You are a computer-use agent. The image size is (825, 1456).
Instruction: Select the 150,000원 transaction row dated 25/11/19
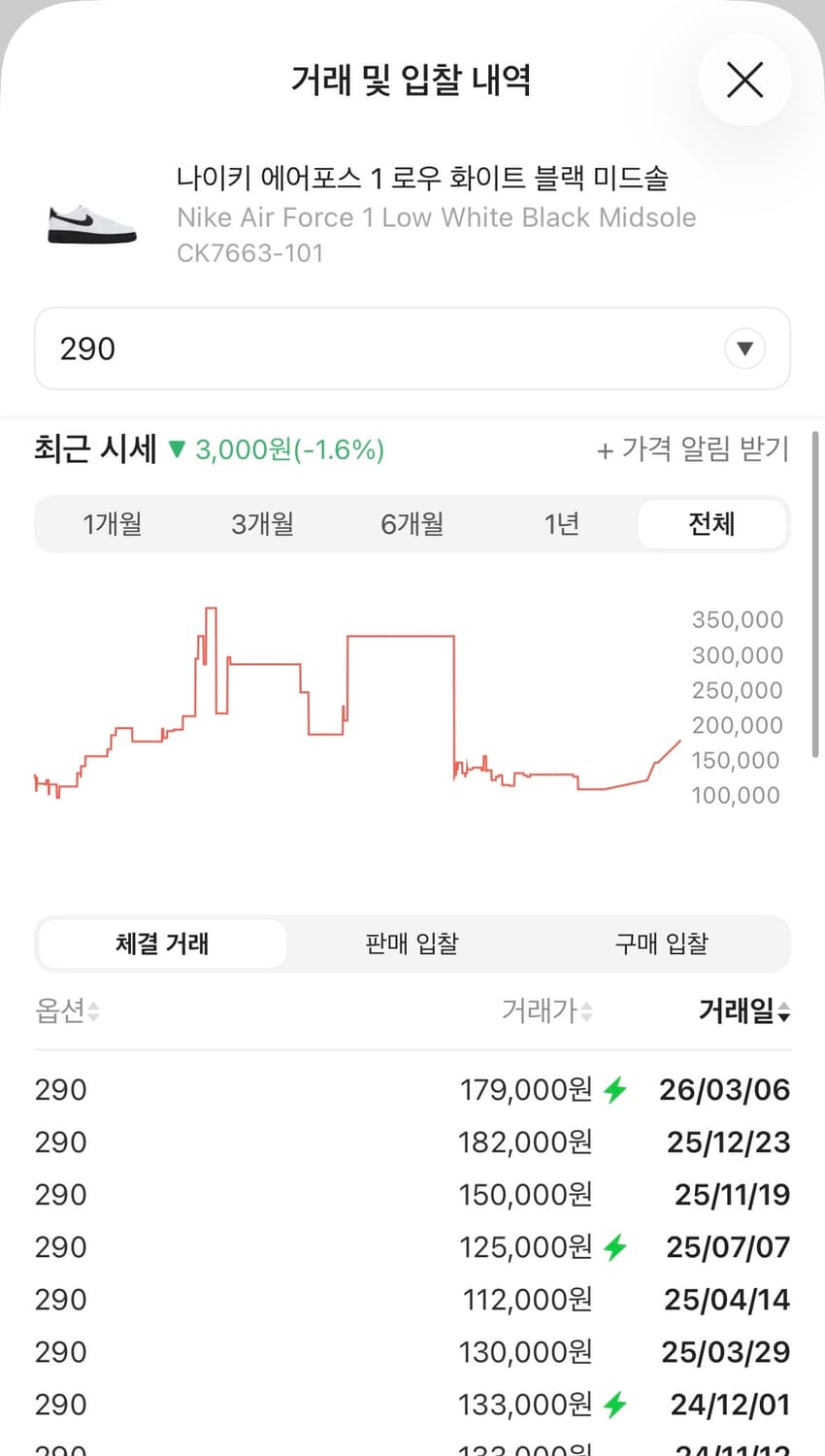[412, 1194]
